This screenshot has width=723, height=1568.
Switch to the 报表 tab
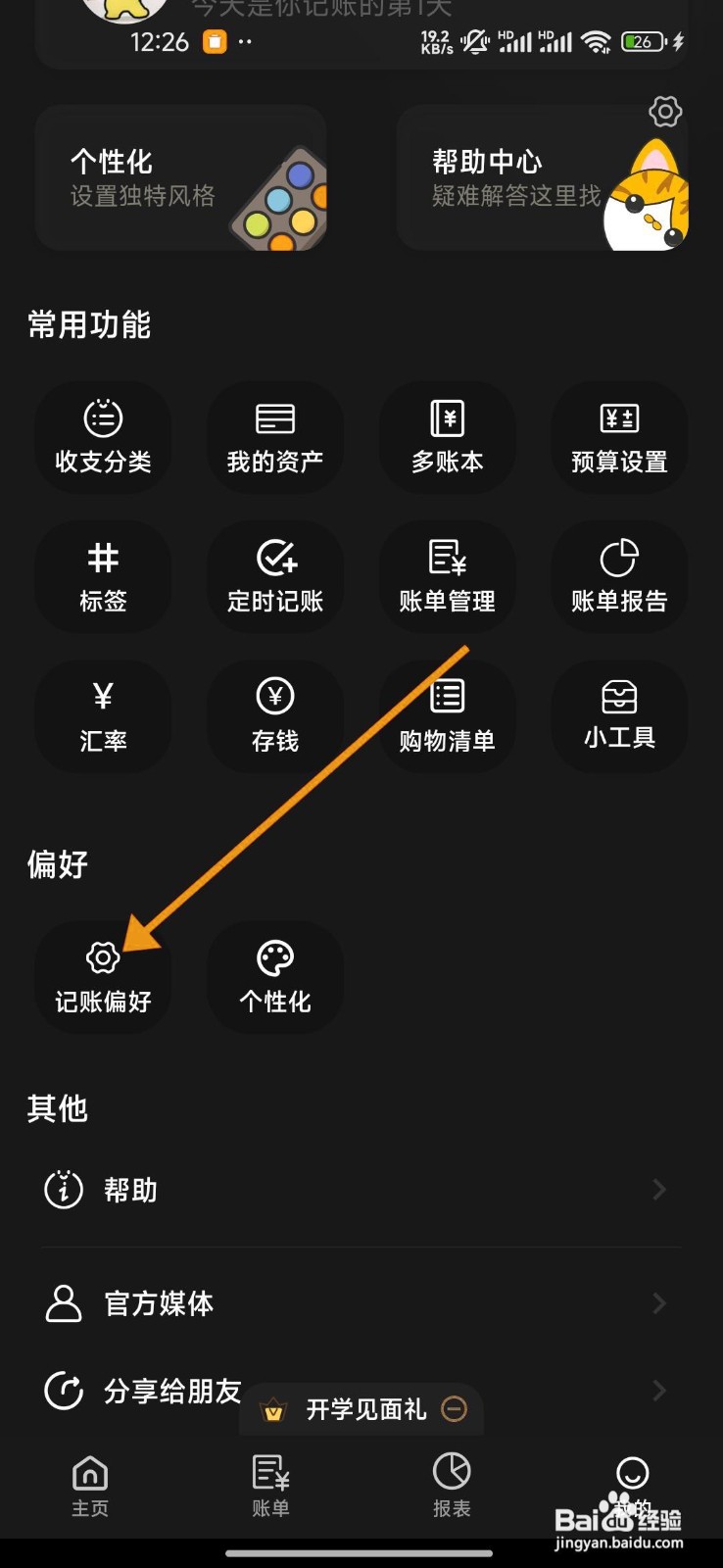(450, 1485)
